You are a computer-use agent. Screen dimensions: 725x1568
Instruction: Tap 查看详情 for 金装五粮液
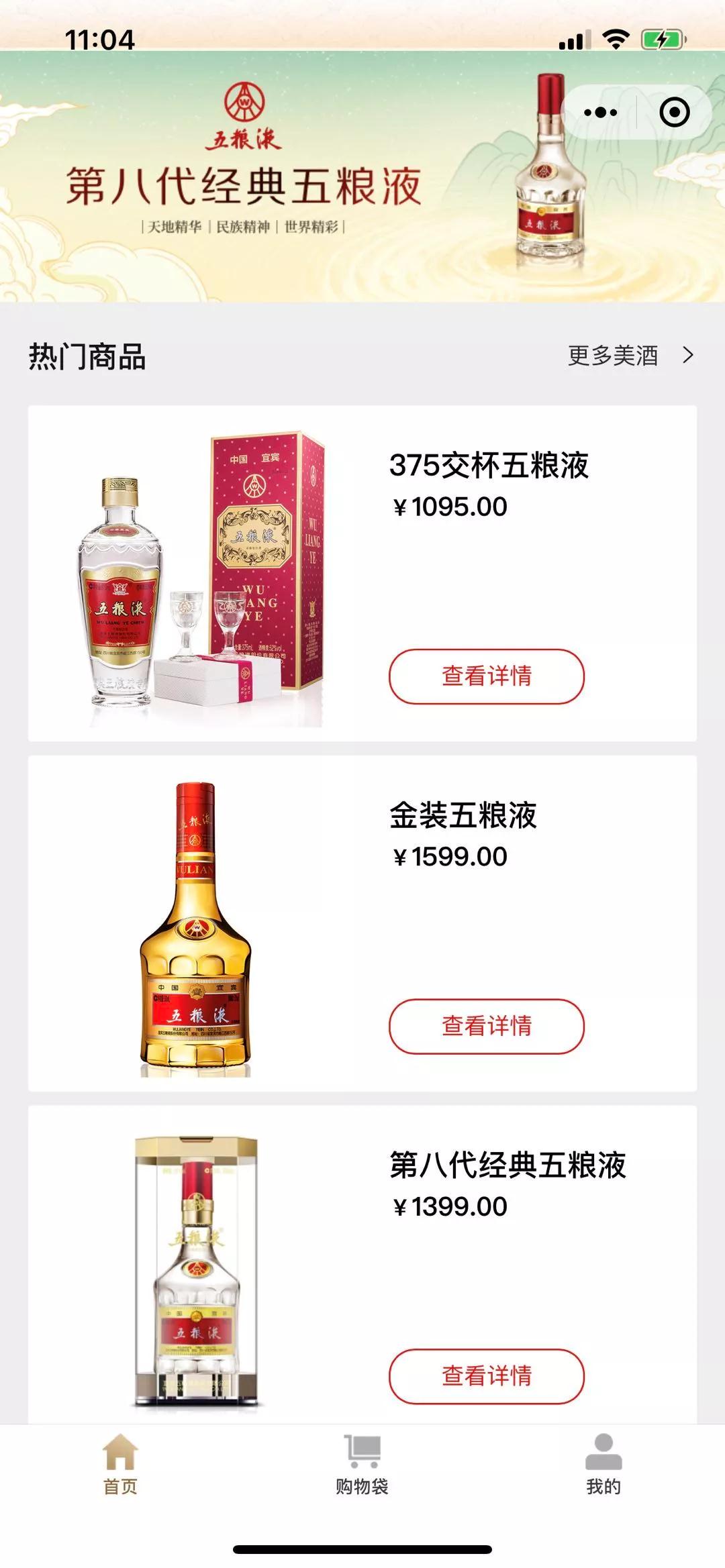click(486, 1026)
